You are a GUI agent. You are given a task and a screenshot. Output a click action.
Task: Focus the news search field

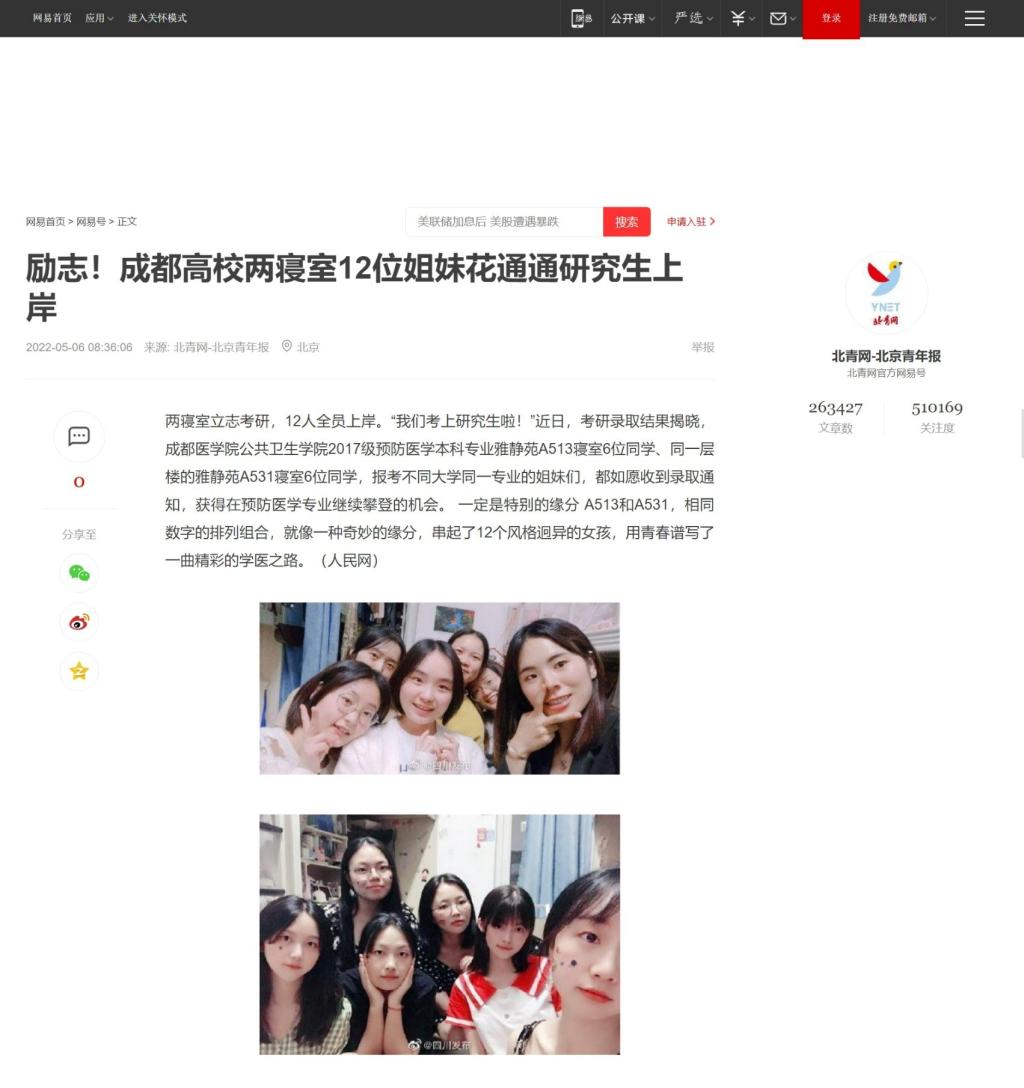coord(504,222)
